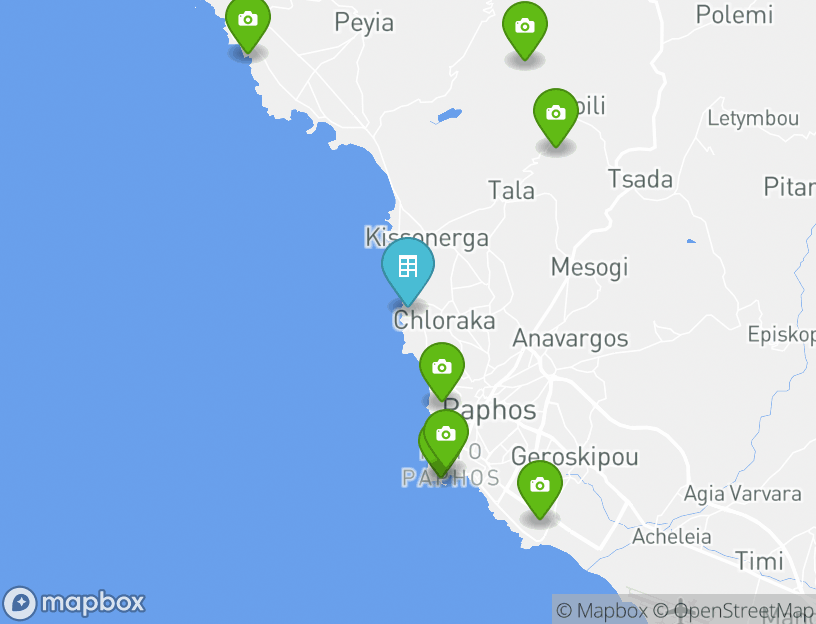816x624 pixels.
Task: Select the blue building marker near Chloraka
Action: coord(408,267)
